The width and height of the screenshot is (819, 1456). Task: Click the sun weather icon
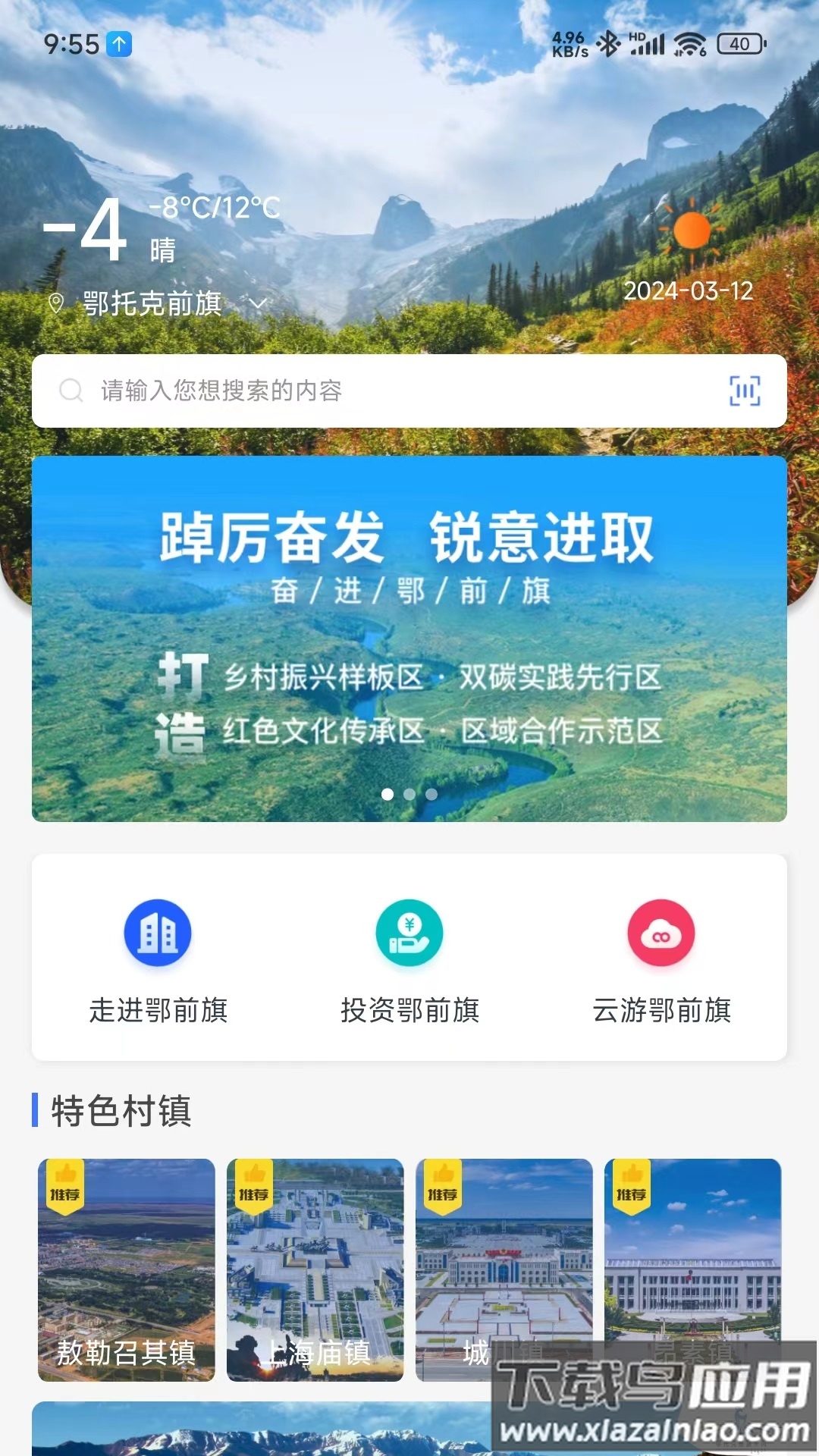click(x=691, y=230)
